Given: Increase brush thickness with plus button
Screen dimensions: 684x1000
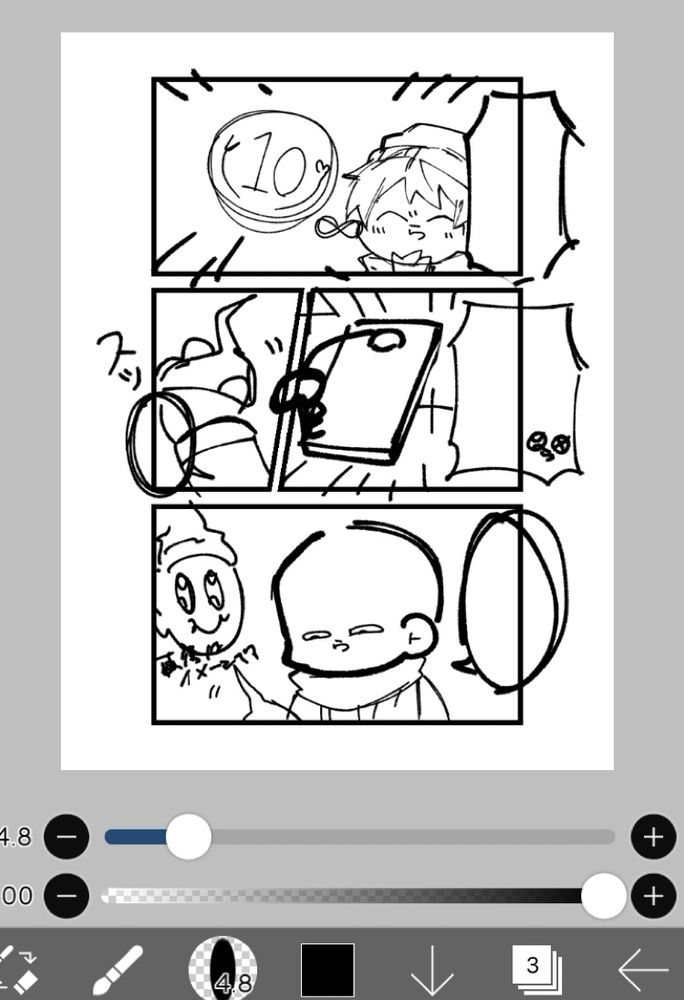Looking at the screenshot, I should pos(653,836).
